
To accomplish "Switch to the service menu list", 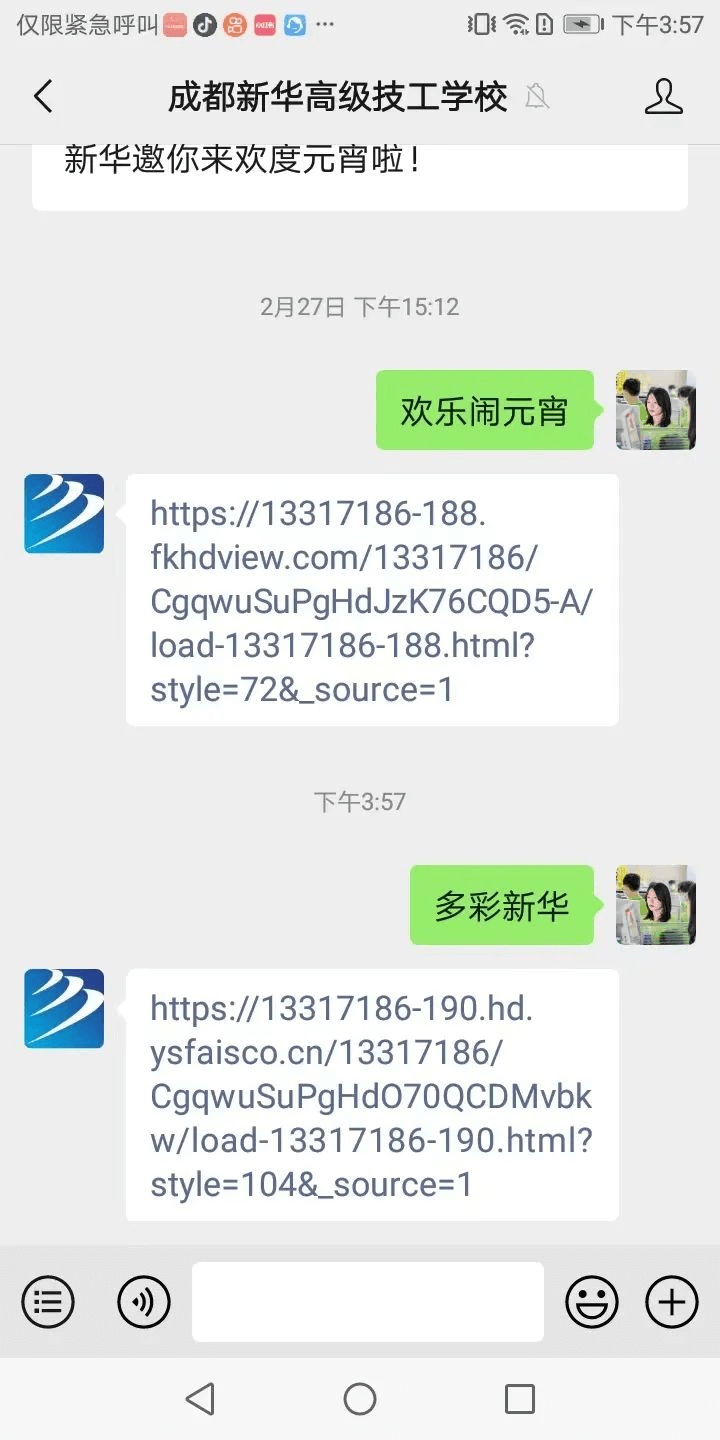I will pyautogui.click(x=48, y=1302).
